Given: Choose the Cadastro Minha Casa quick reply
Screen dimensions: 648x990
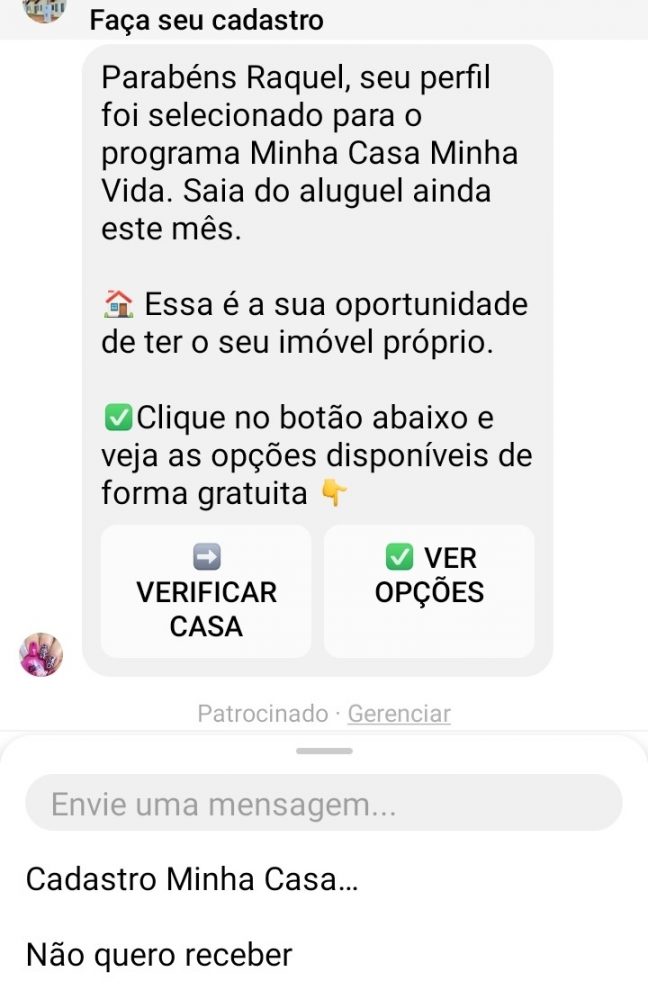Looking at the screenshot, I should coord(192,880).
